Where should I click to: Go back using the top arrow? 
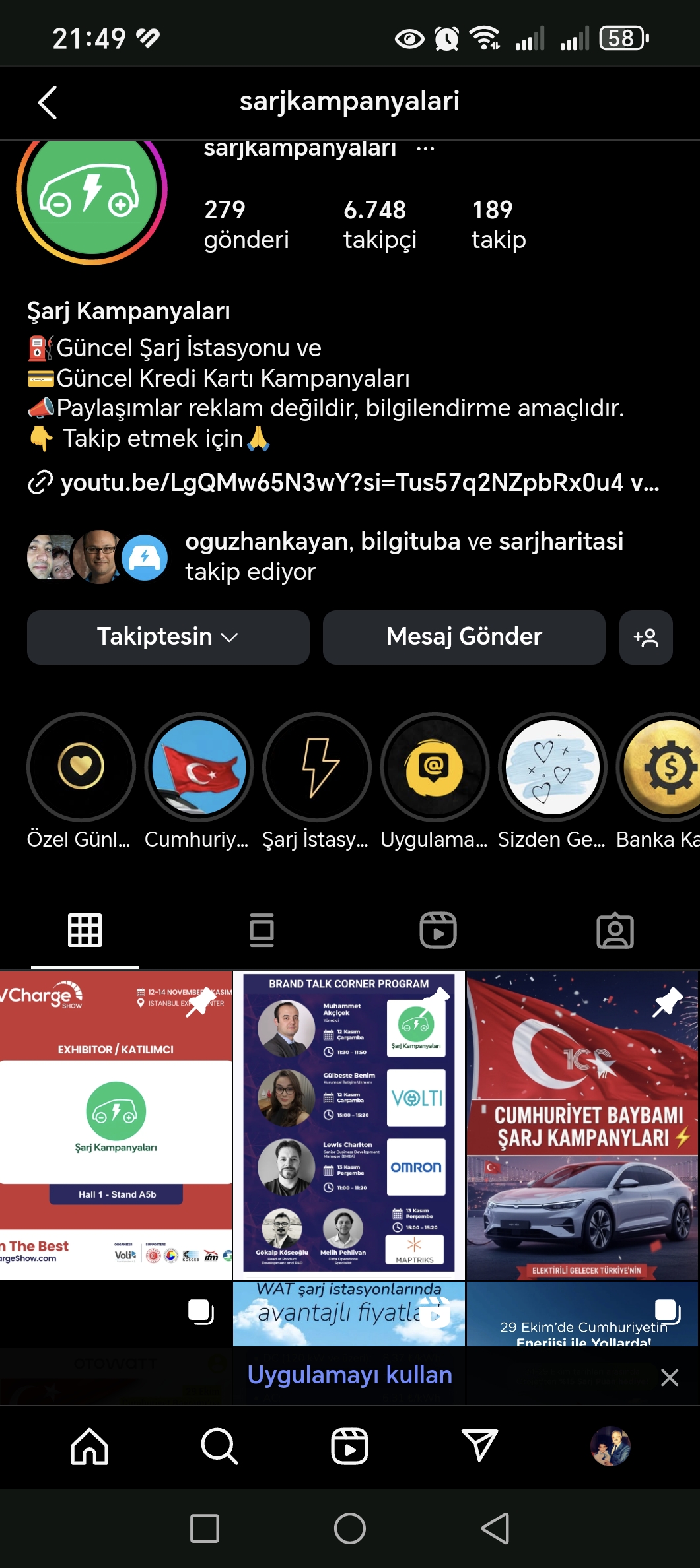point(48,103)
